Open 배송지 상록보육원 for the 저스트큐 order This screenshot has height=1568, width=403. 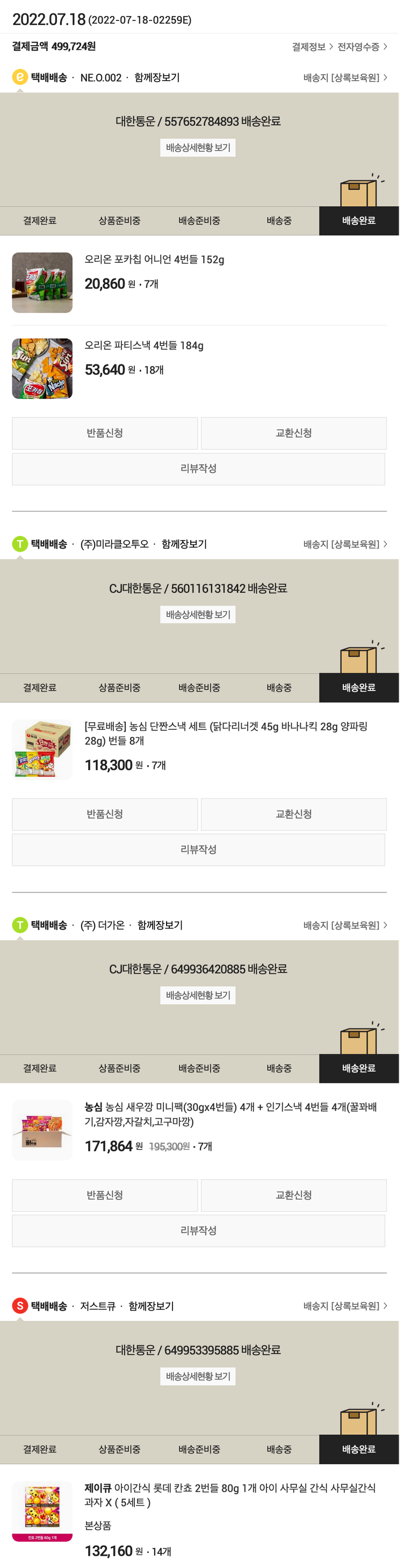point(344,1306)
